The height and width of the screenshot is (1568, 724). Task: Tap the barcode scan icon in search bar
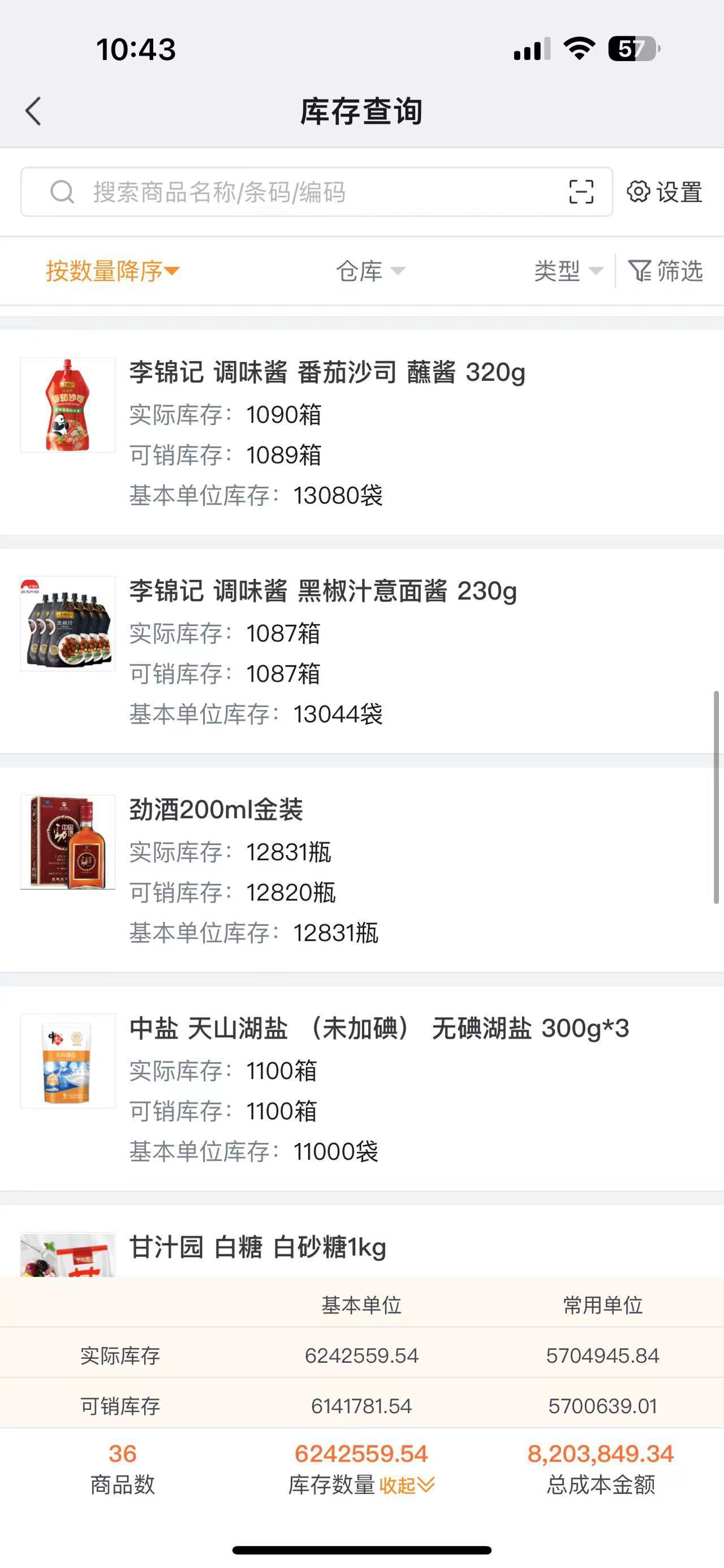[581, 192]
